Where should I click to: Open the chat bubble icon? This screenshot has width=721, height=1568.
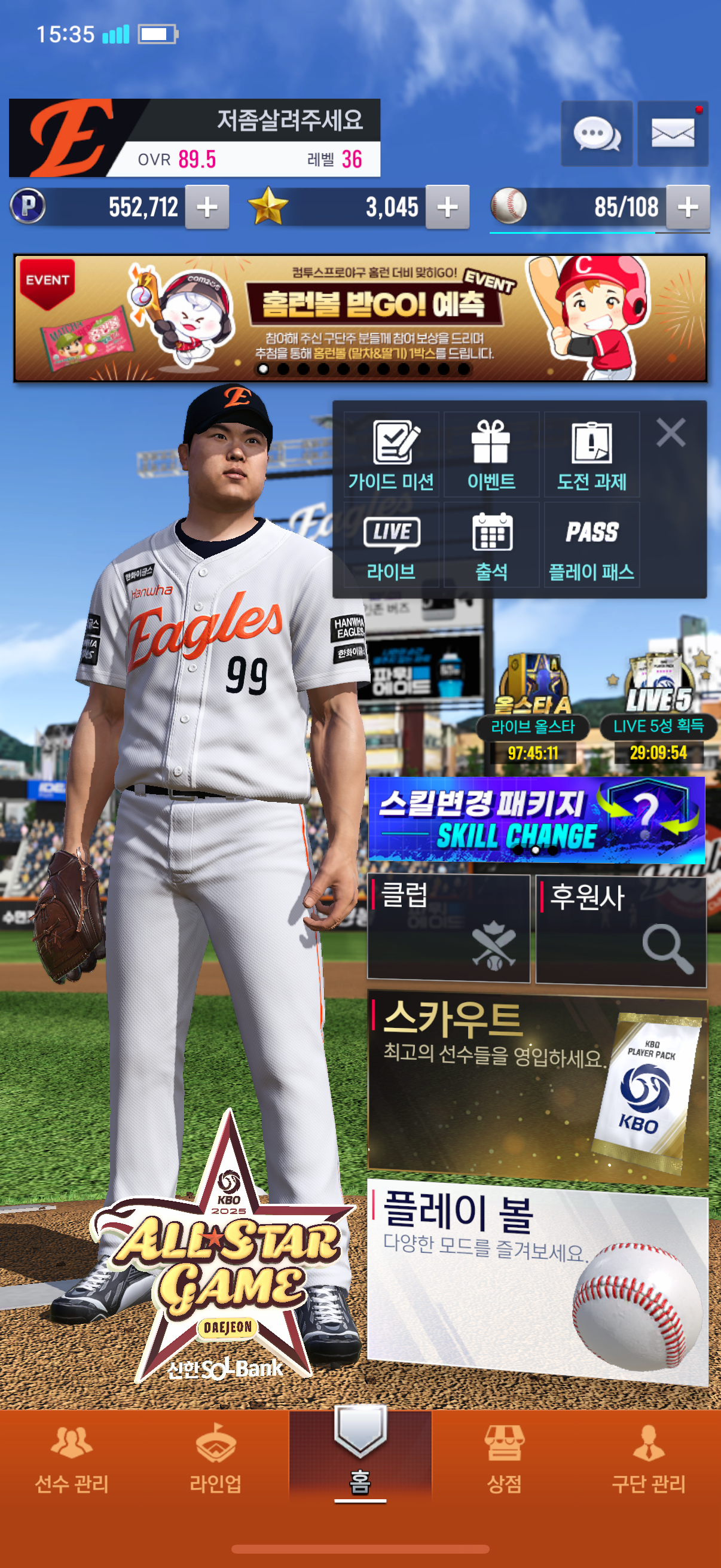click(596, 133)
